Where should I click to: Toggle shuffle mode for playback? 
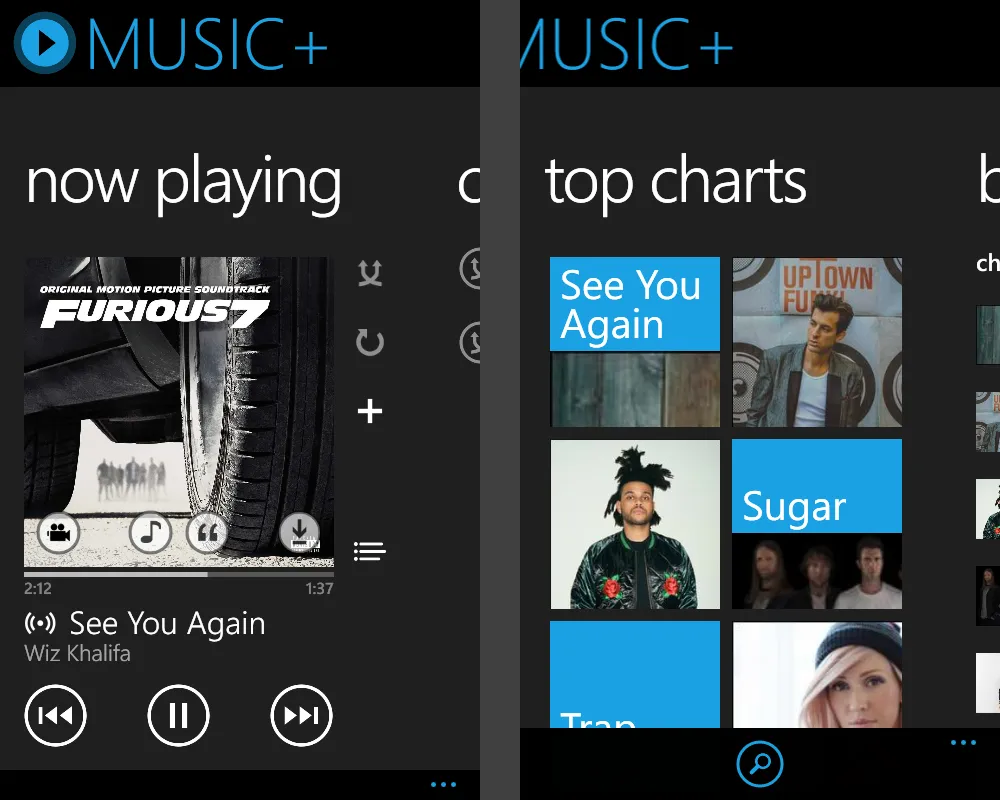pyautogui.click(x=370, y=273)
